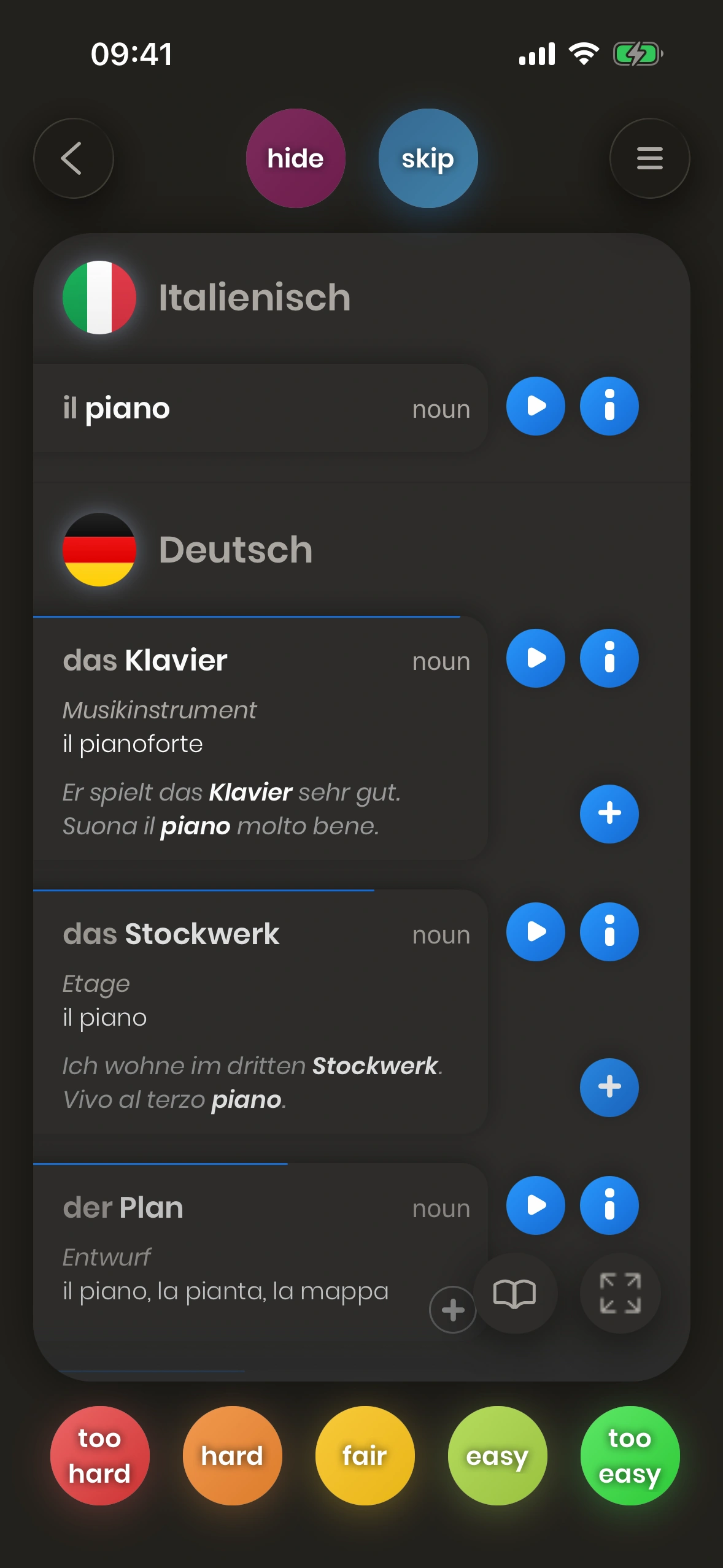Play pronunciation of das Stockwerk

pos(535,932)
